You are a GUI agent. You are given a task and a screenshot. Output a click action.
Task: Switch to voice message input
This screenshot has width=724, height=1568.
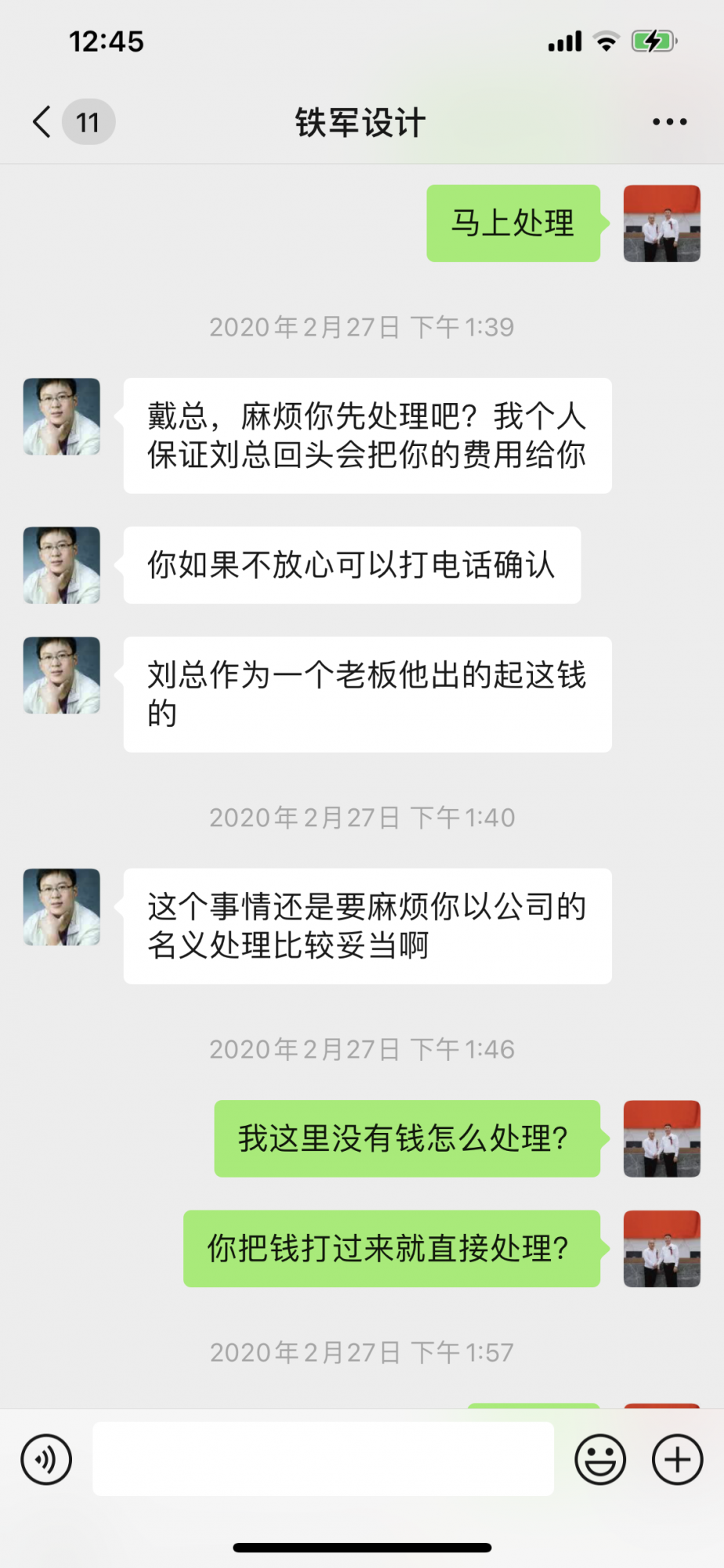click(46, 1459)
